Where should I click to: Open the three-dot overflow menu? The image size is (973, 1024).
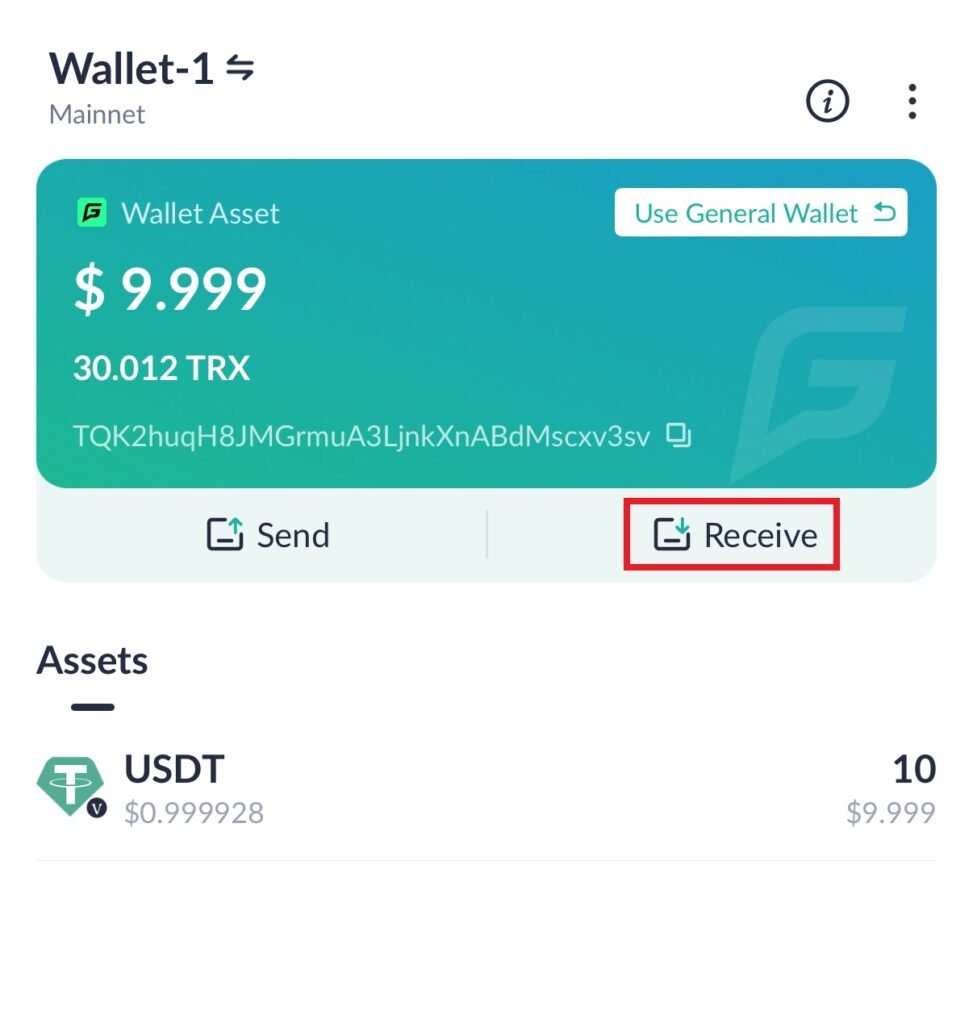911,101
